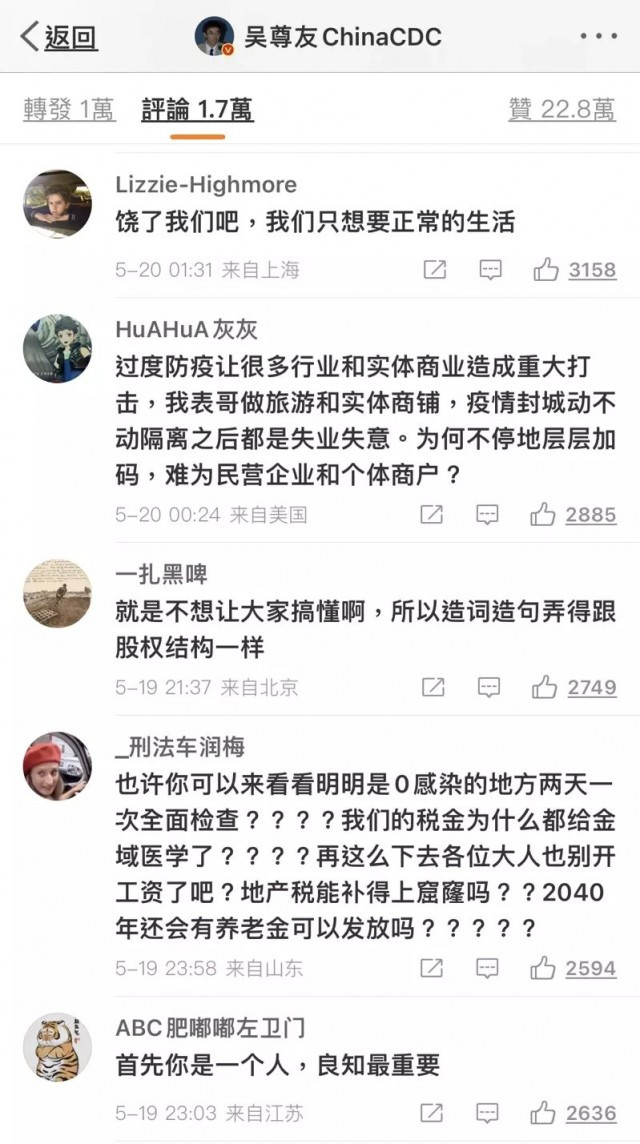Image resolution: width=640 pixels, height=1144 pixels.
Task: Open HuAHuA 灰灰's profile avatar
Action: 57,348
